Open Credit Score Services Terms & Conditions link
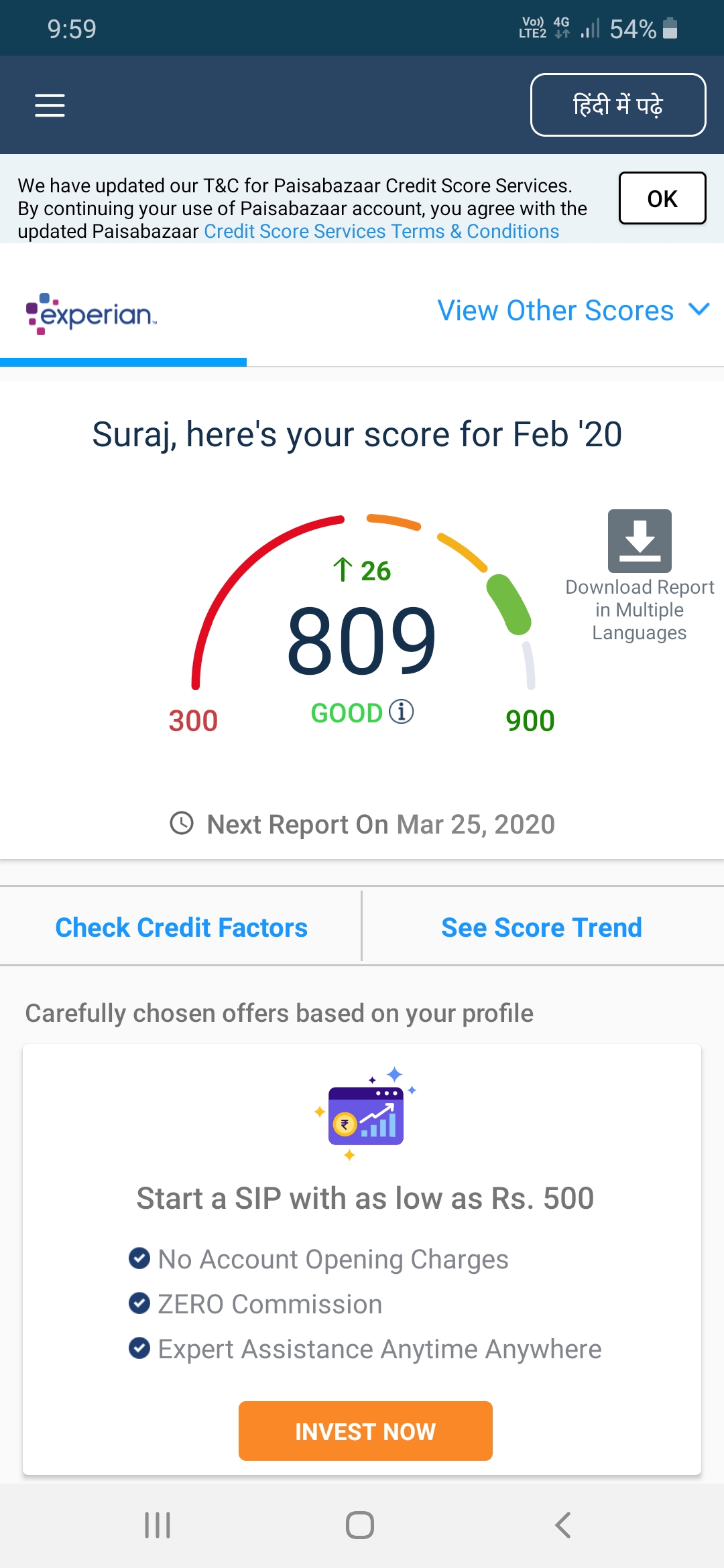This screenshot has height=1568, width=724. pyautogui.click(x=381, y=231)
